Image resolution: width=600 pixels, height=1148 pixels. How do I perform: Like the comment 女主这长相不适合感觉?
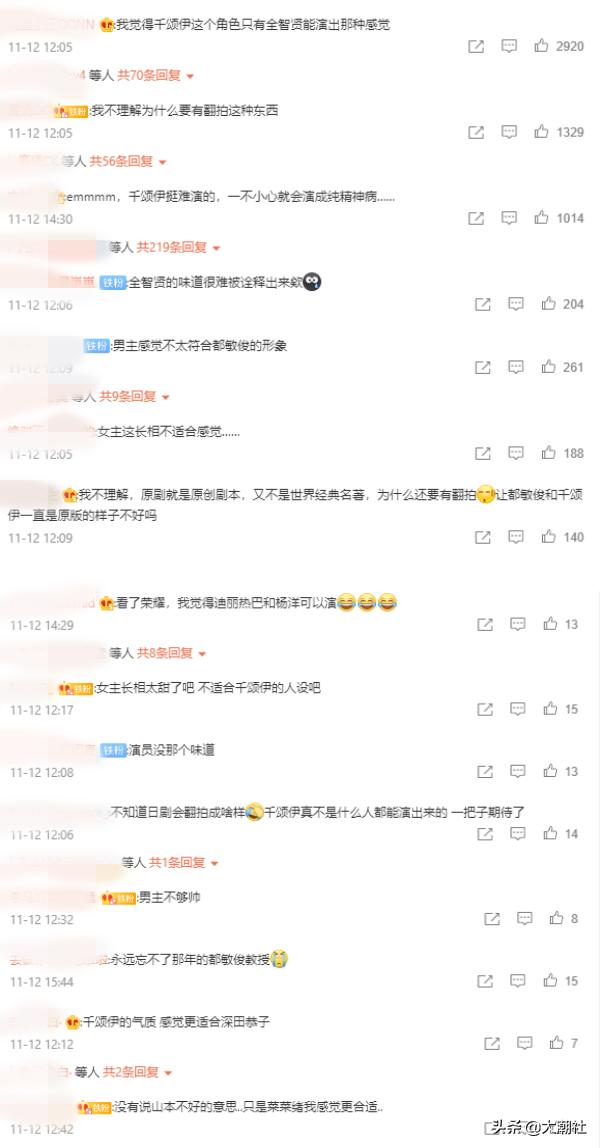coord(547,454)
